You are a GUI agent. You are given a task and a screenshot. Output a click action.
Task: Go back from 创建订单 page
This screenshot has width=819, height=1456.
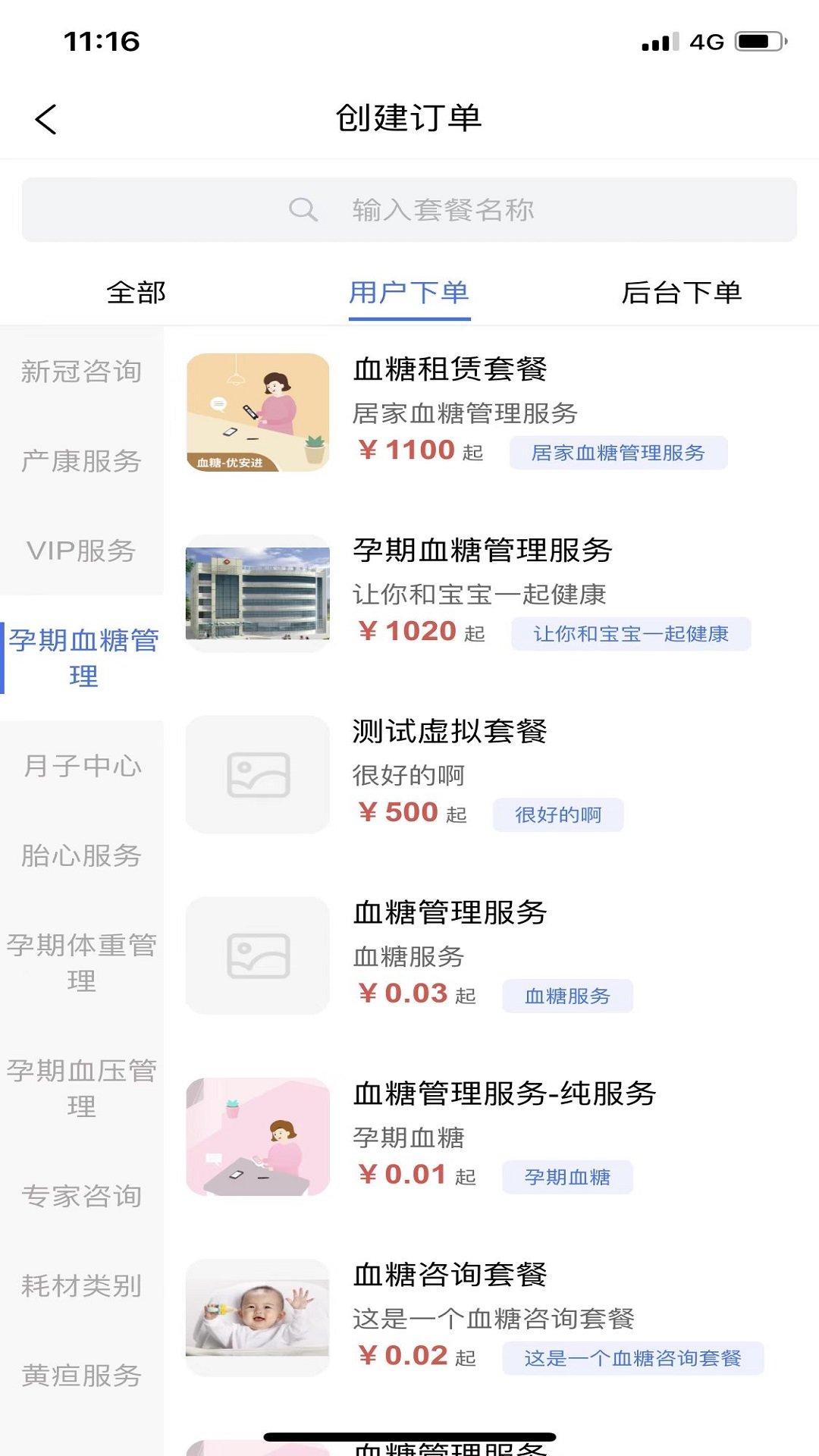pyautogui.click(x=46, y=119)
